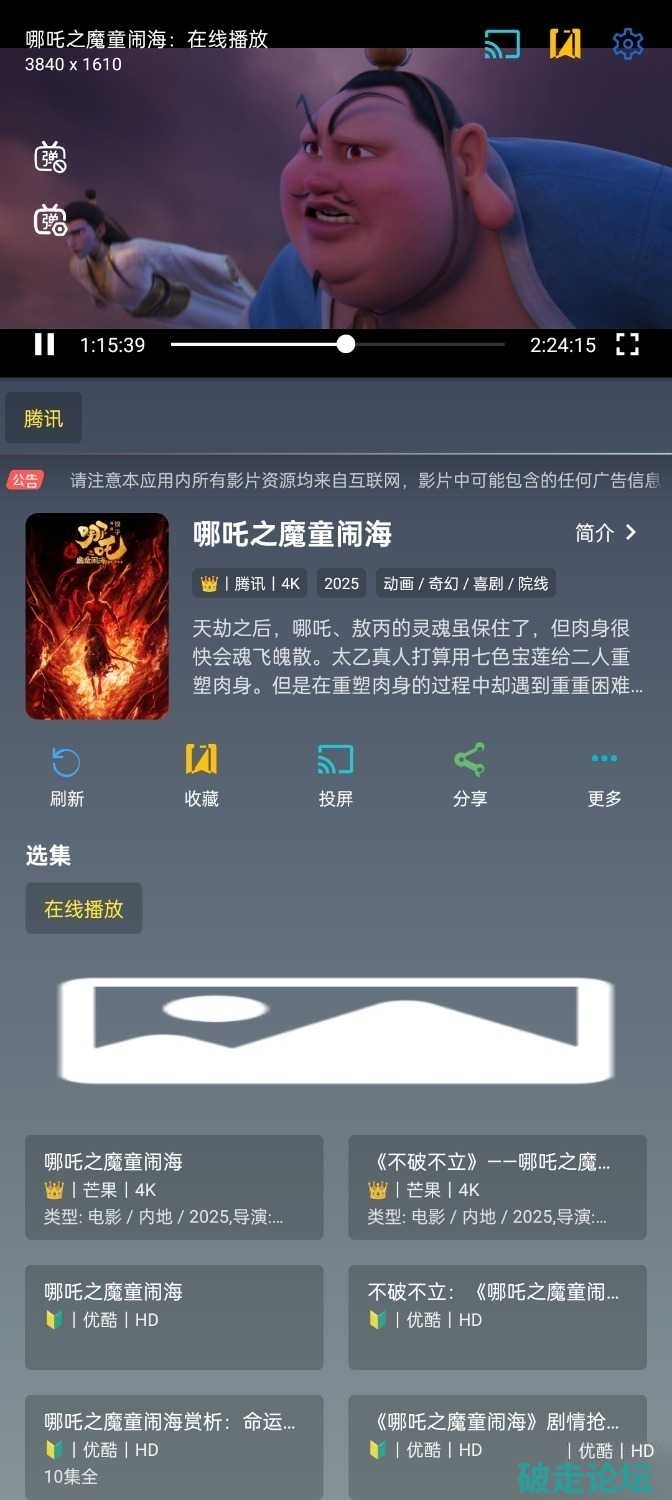Open the 芒果 《不破不立》 card
The height and width of the screenshot is (1500, 672).
point(497,1187)
